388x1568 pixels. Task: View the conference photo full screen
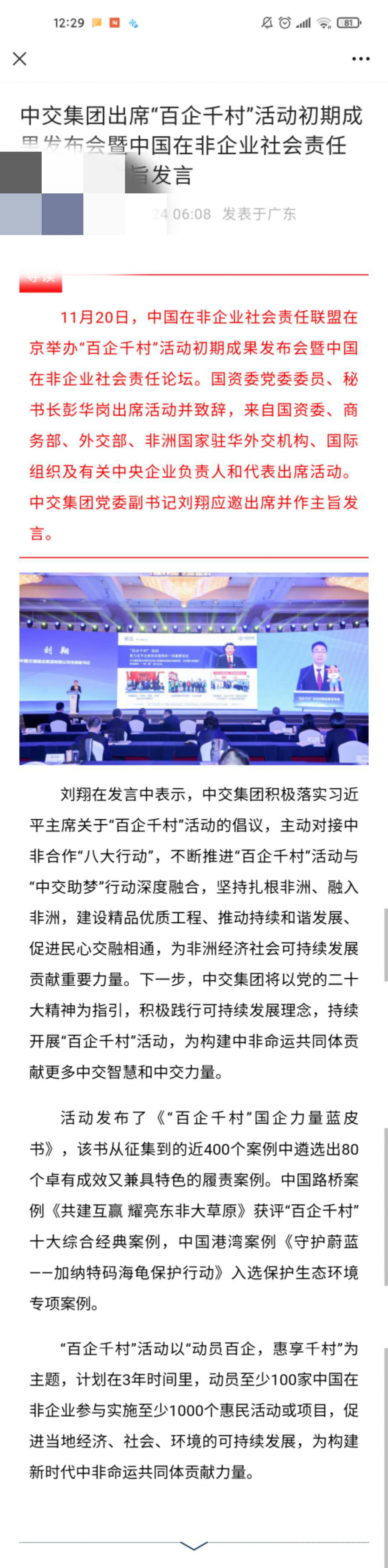[193, 668]
